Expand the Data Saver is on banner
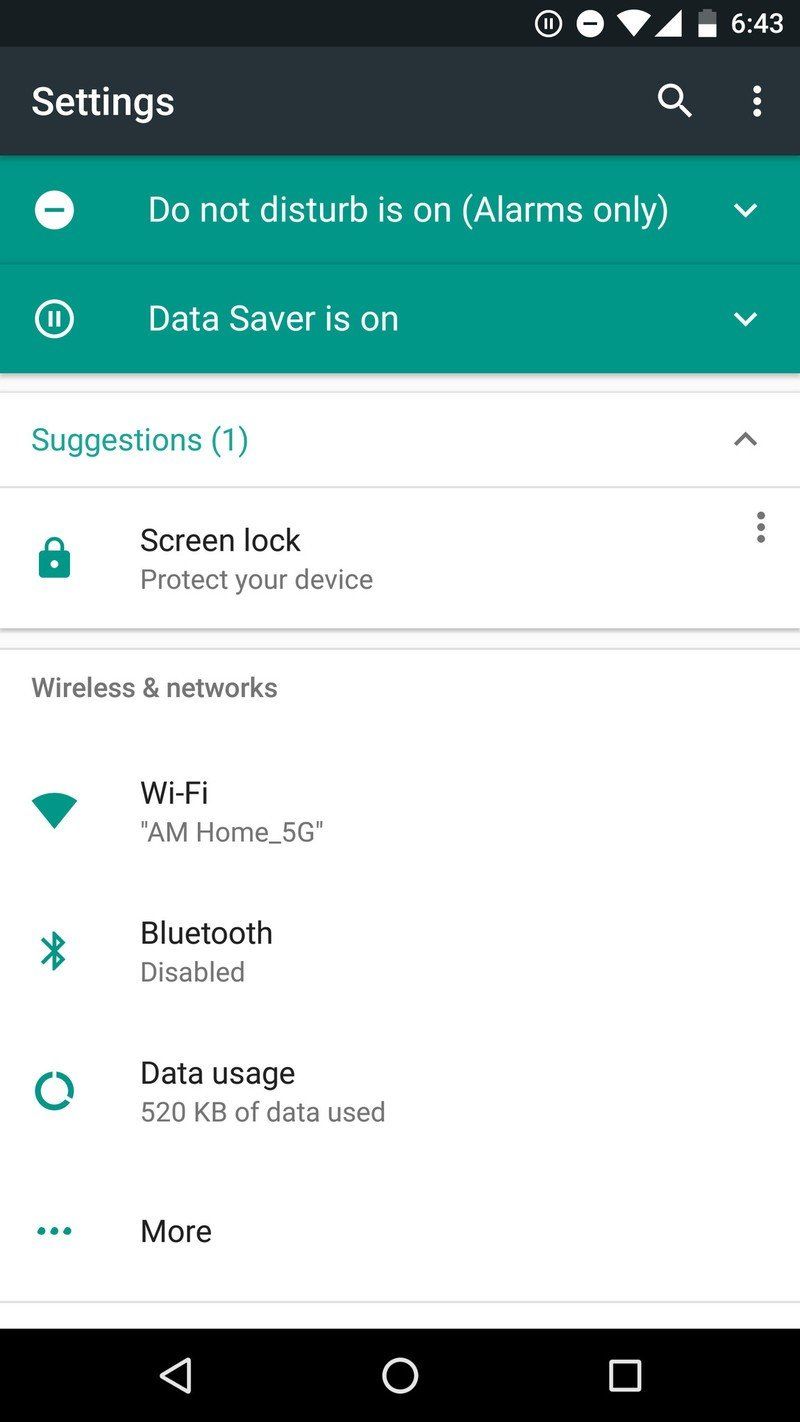Screen dimensions: 800x1422 pos(745,319)
